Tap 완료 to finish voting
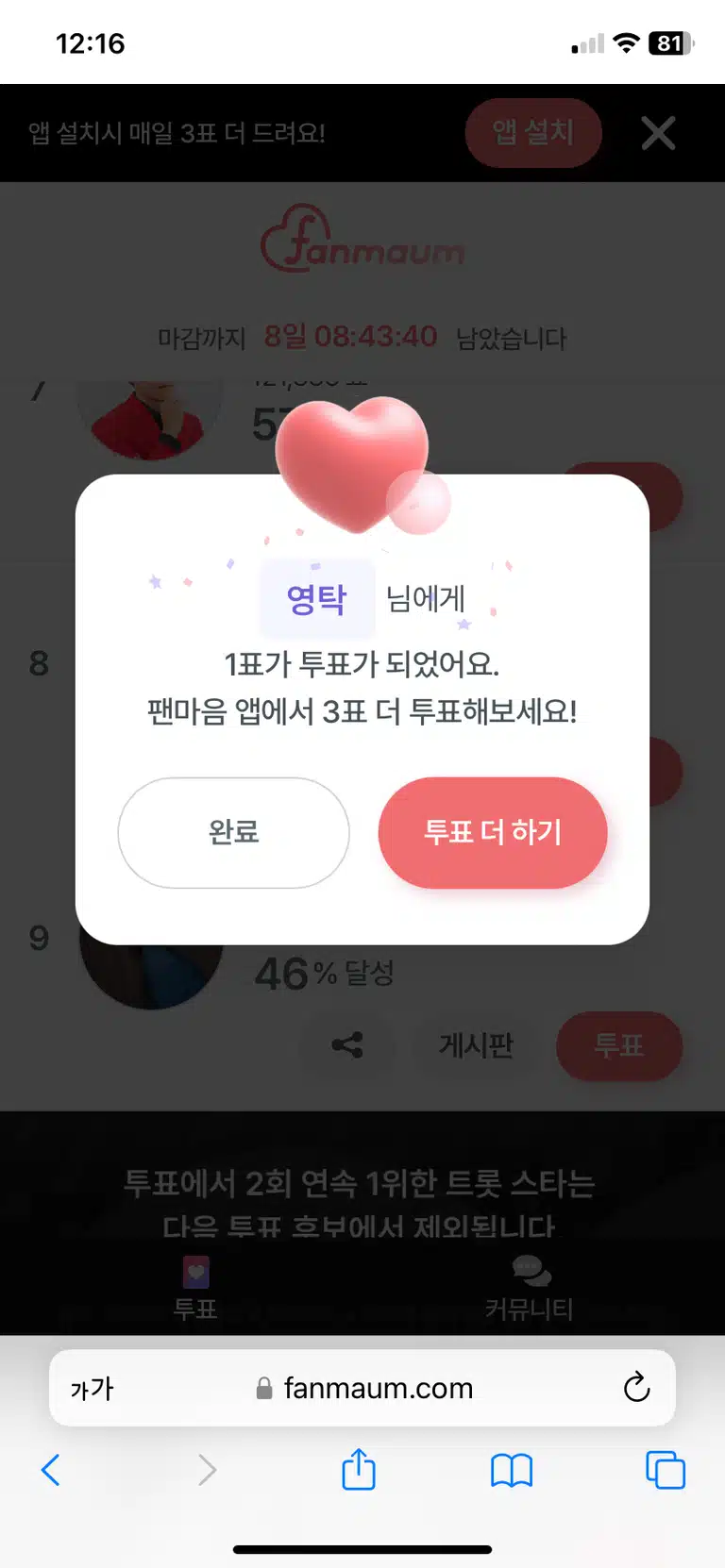This screenshot has width=725, height=1568. coord(233,832)
